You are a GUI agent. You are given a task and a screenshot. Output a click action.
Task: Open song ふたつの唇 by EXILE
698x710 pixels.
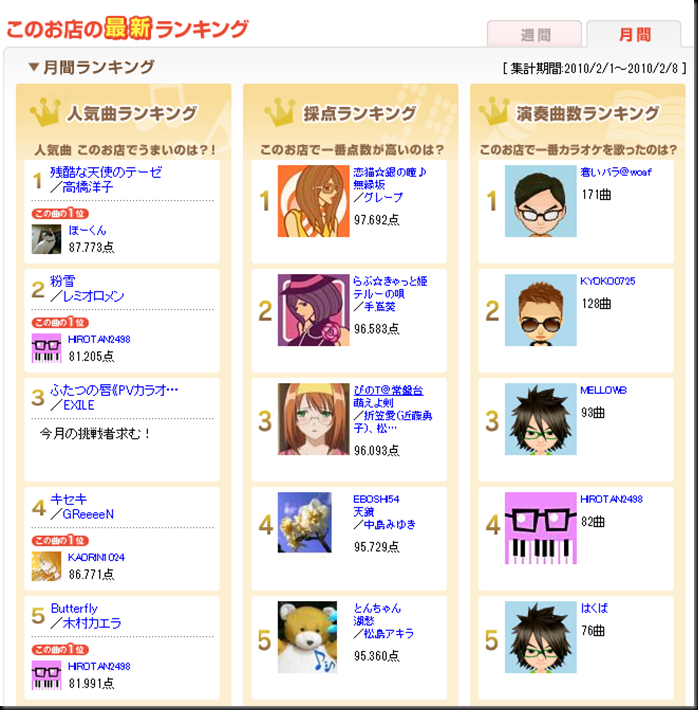pyautogui.click(x=114, y=390)
